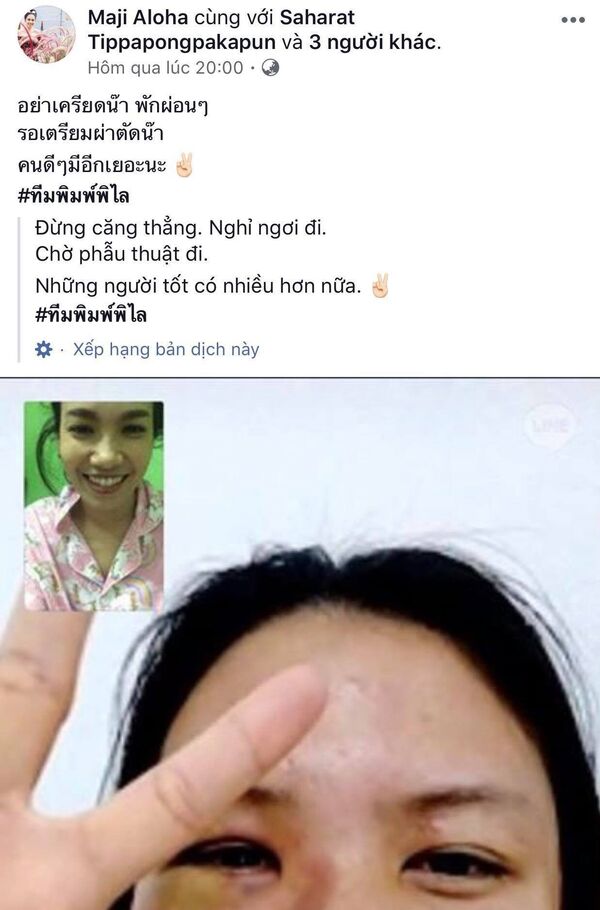
Task: Open the post options overflow menu
Action: pyautogui.click(x=572, y=20)
